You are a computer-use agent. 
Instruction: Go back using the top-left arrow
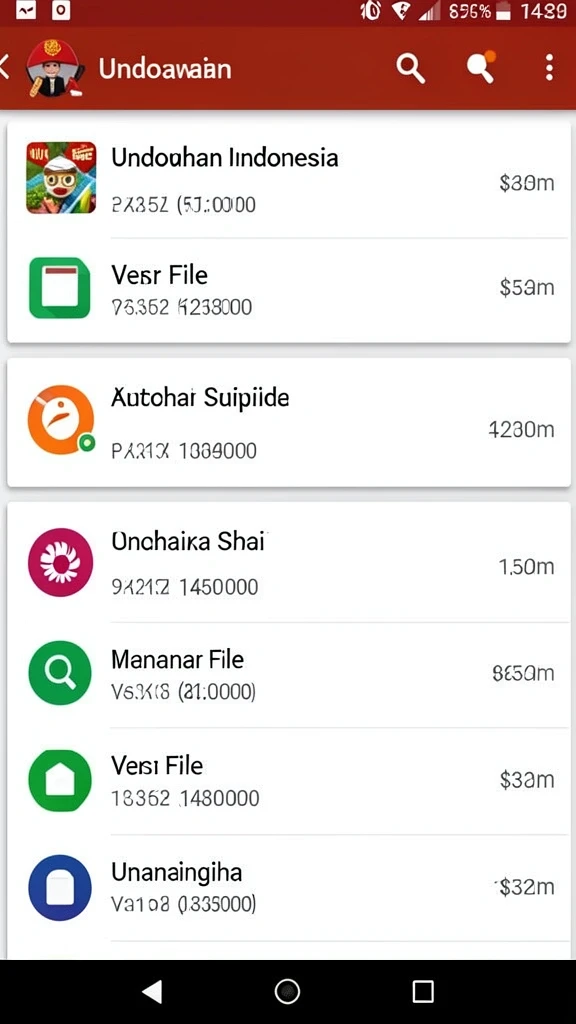click(x=5, y=68)
